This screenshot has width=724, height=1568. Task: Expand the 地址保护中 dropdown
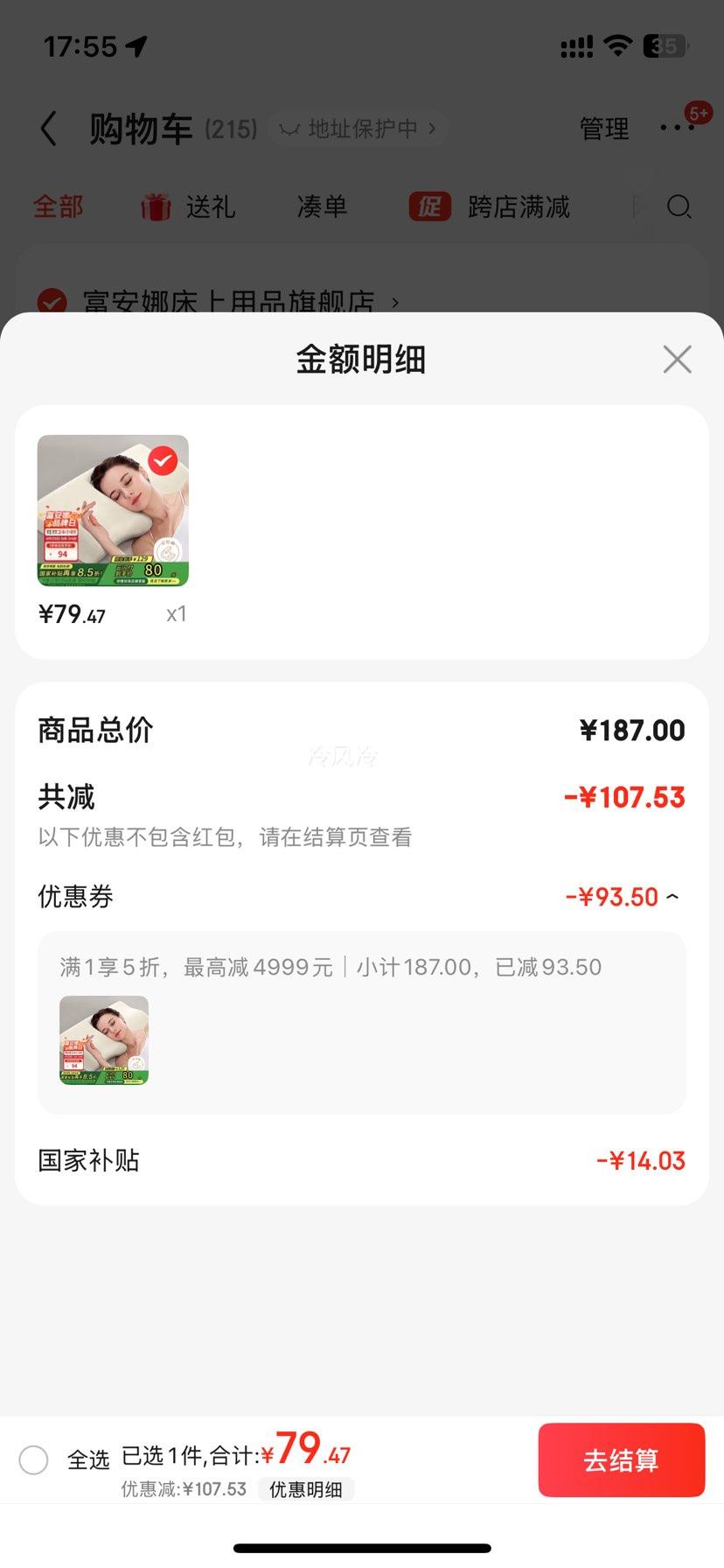pos(432,128)
